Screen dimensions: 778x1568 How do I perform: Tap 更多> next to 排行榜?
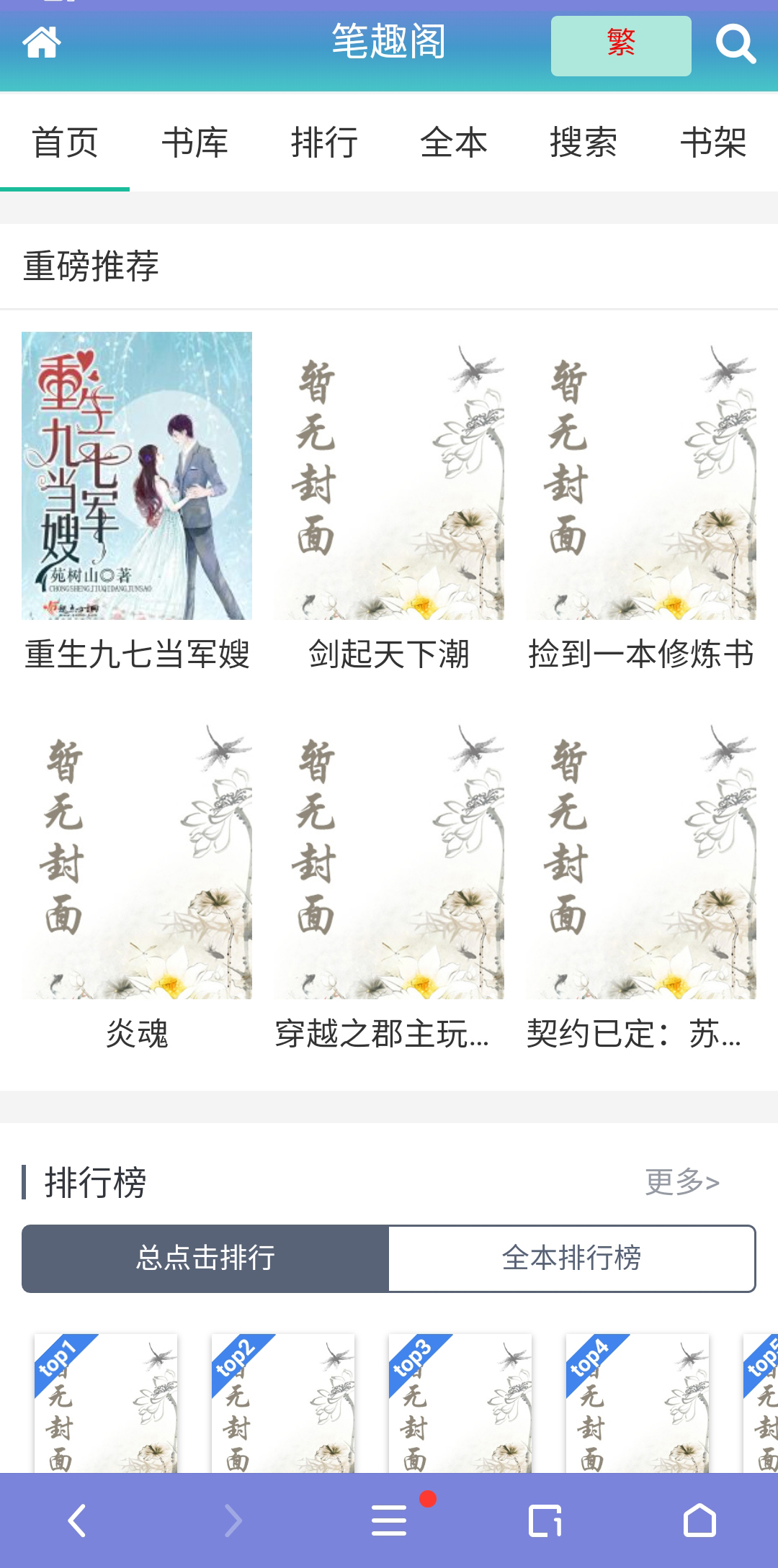[x=682, y=1182]
